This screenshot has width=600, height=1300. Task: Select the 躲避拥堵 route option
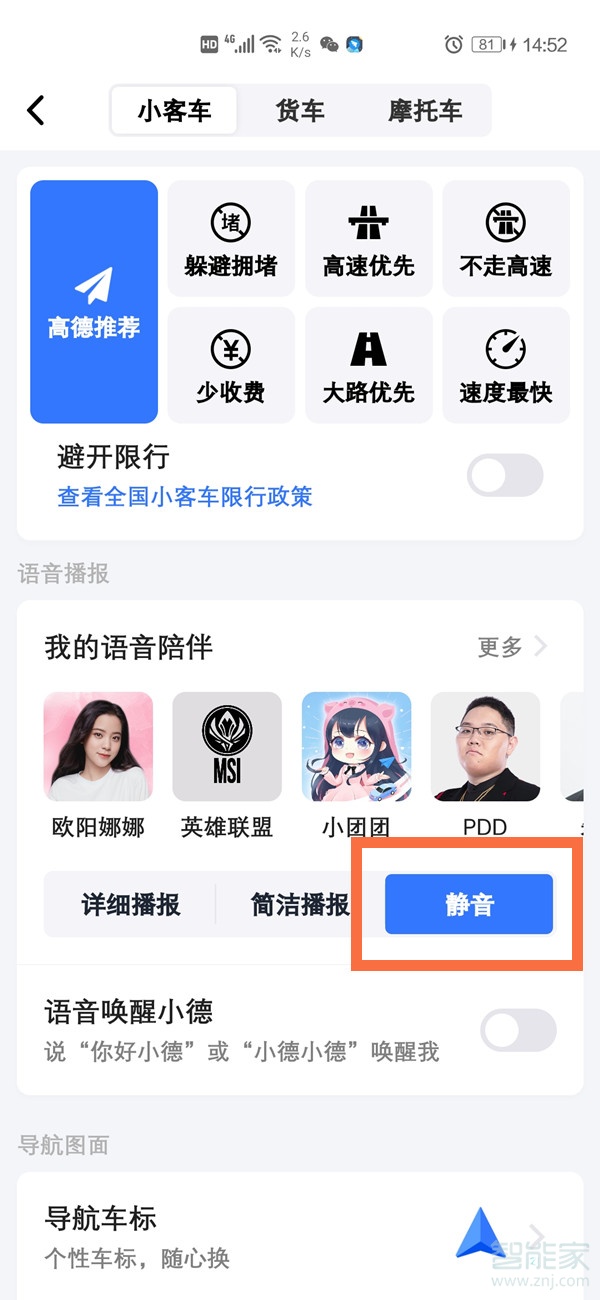click(x=231, y=238)
